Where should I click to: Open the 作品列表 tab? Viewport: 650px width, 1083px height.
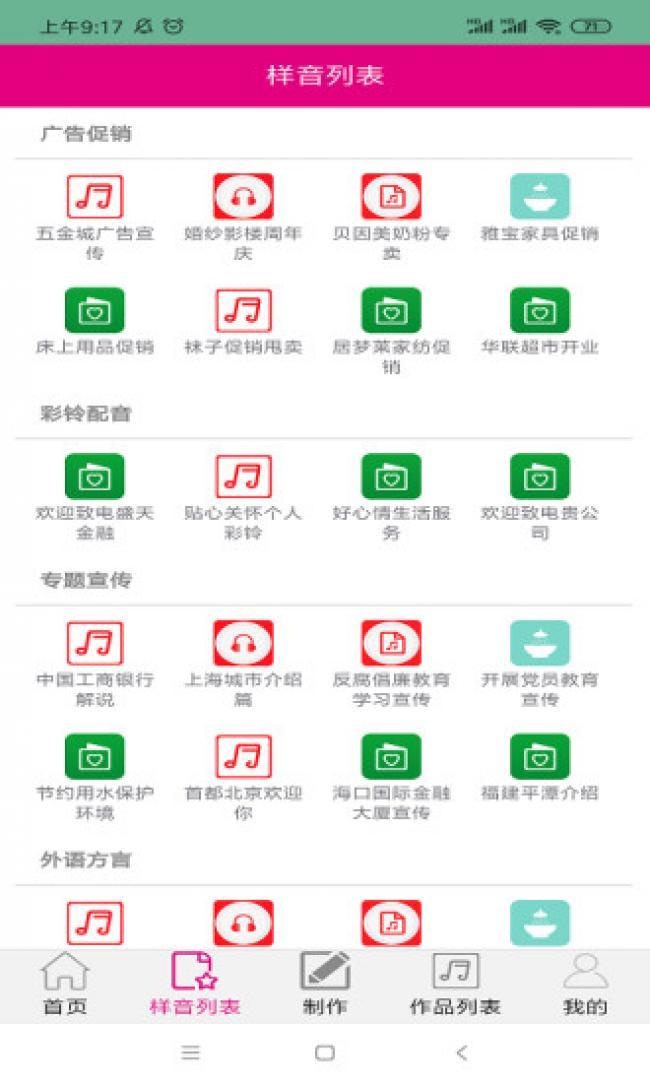(x=455, y=985)
